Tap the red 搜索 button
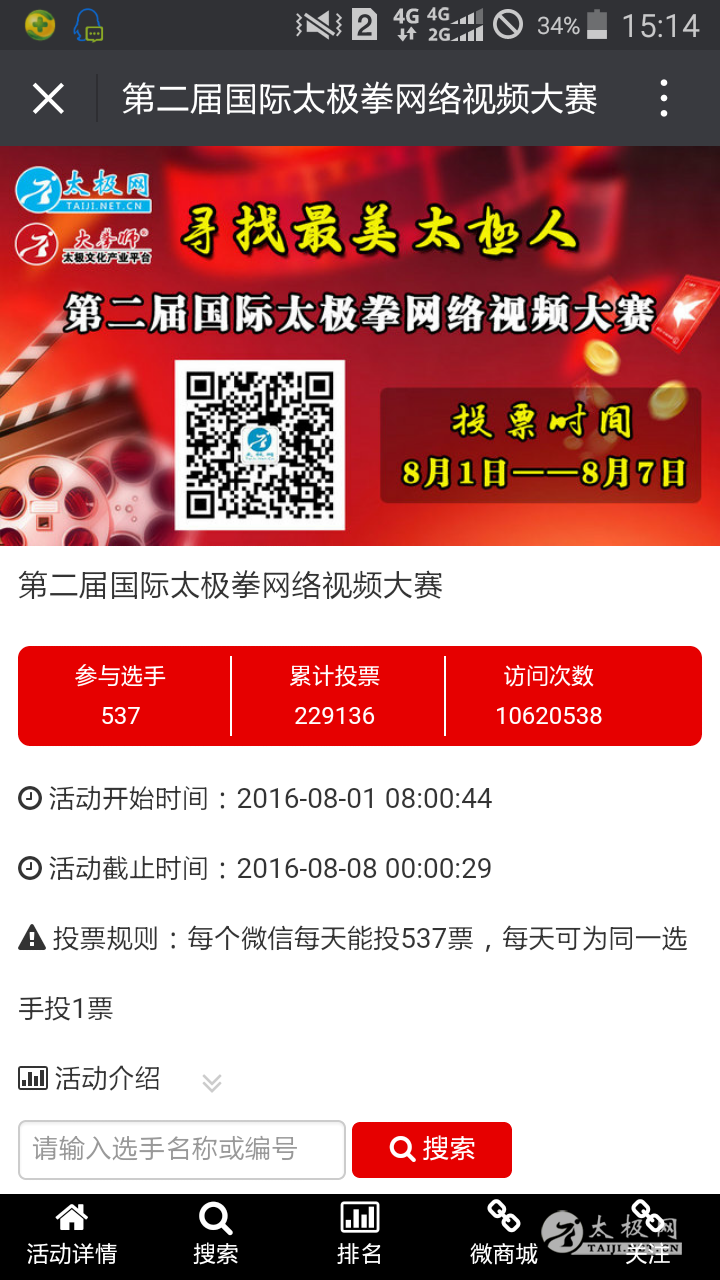Image resolution: width=720 pixels, height=1280 pixels. [432, 1149]
